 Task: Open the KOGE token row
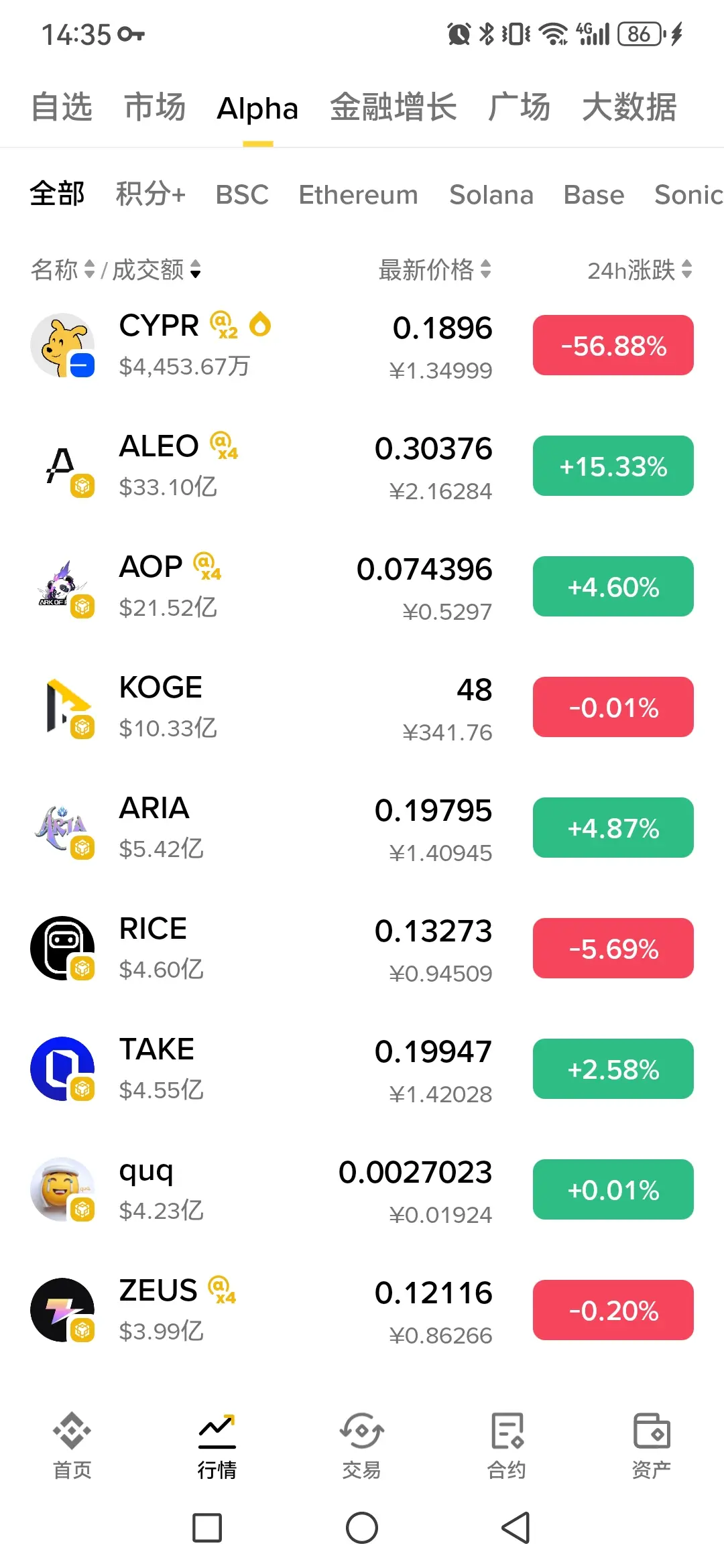(268, 708)
